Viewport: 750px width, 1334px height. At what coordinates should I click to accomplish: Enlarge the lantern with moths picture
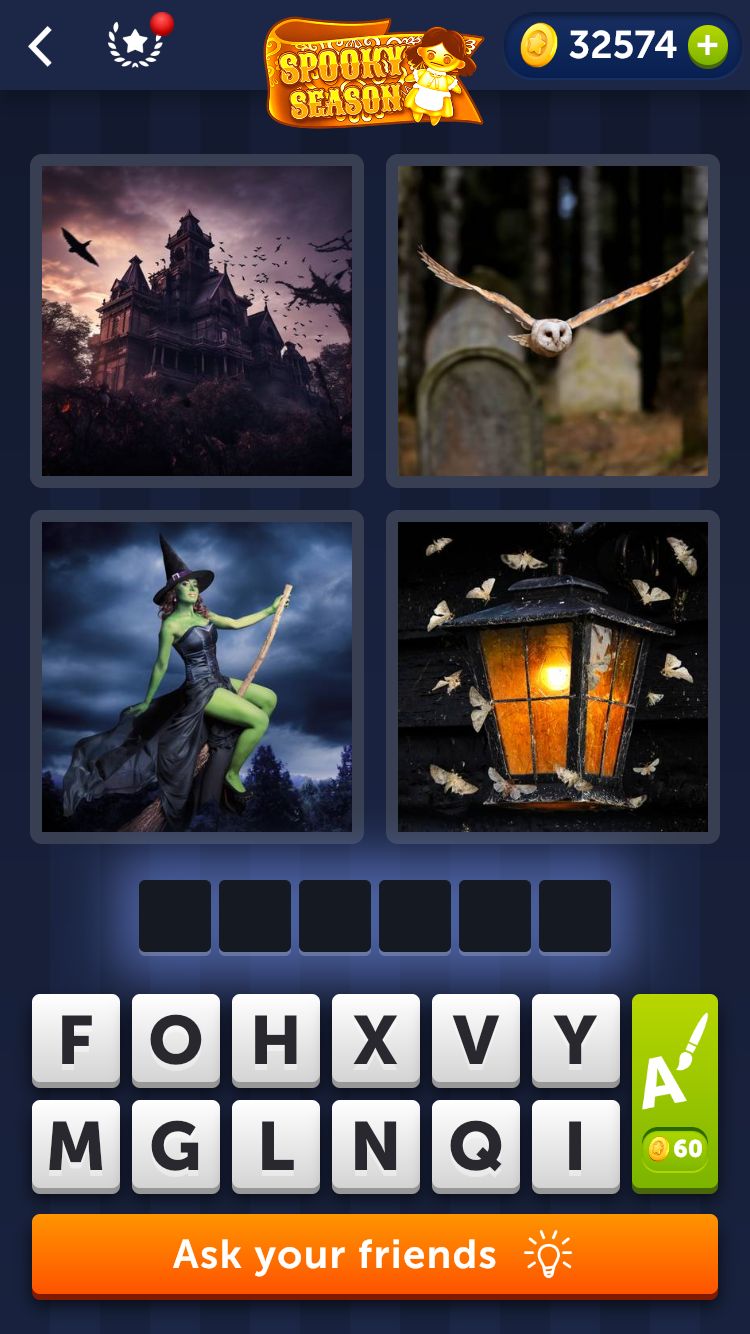pyautogui.click(x=553, y=677)
